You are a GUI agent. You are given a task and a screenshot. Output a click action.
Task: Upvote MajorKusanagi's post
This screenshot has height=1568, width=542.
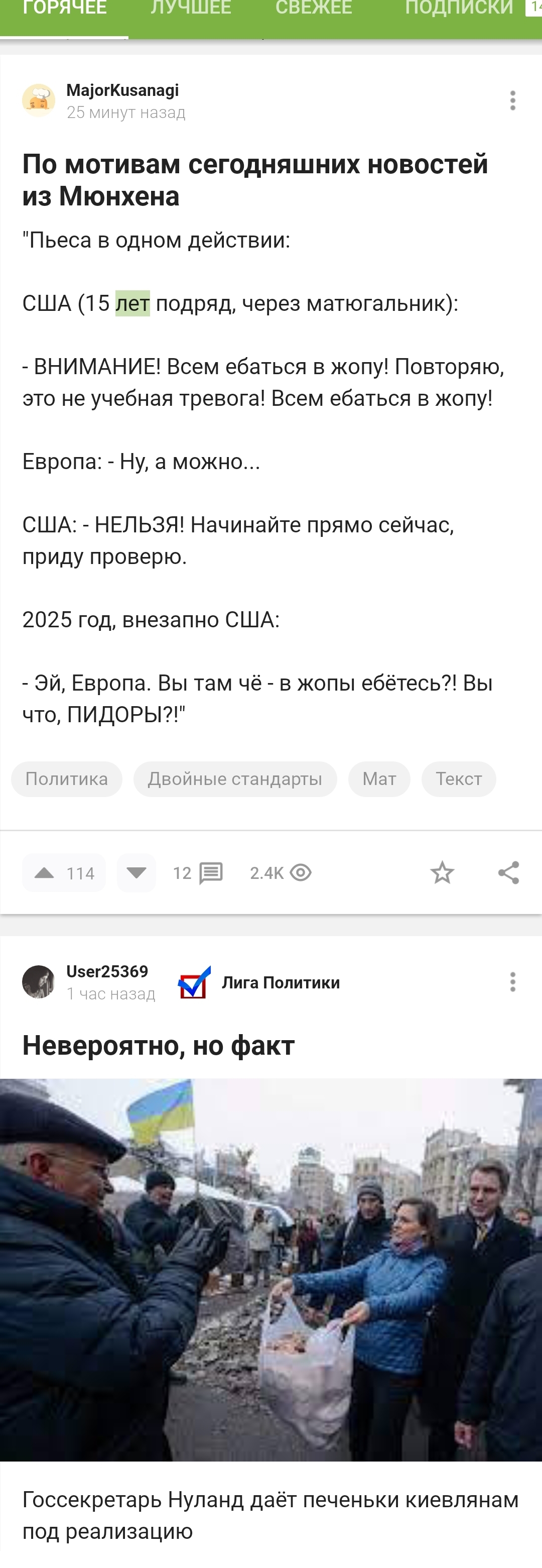44,873
